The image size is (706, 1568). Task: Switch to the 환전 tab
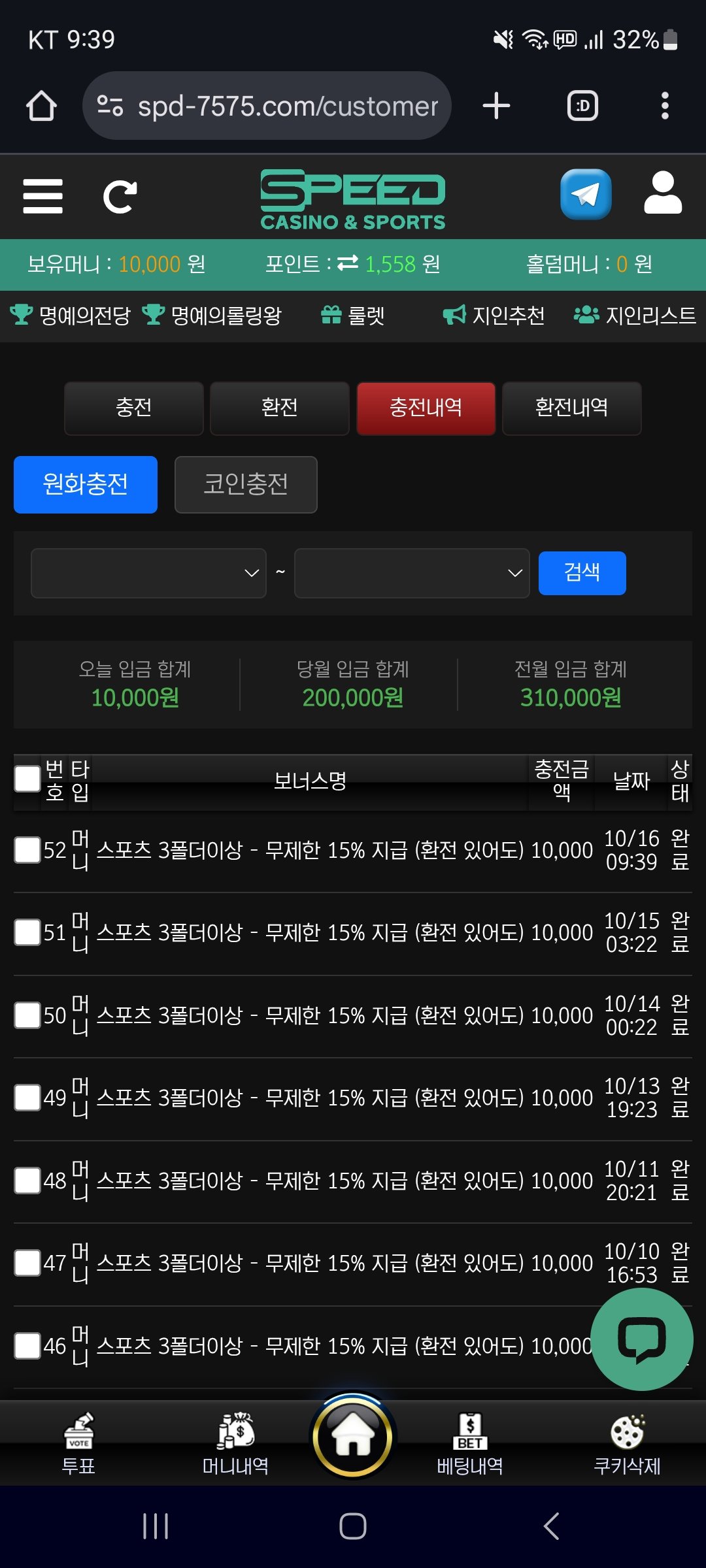[x=280, y=408]
